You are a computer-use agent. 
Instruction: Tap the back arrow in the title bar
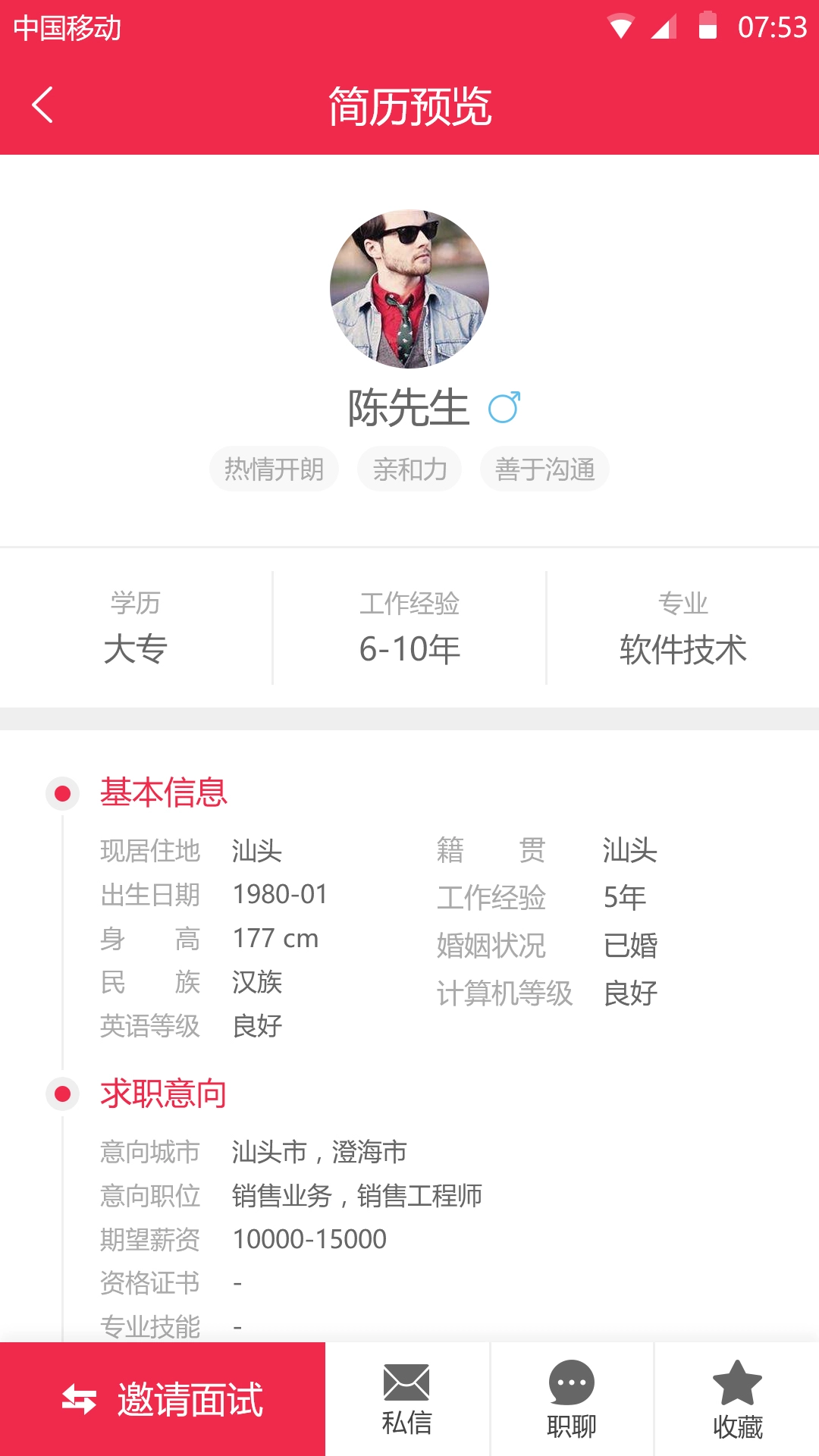click(43, 105)
